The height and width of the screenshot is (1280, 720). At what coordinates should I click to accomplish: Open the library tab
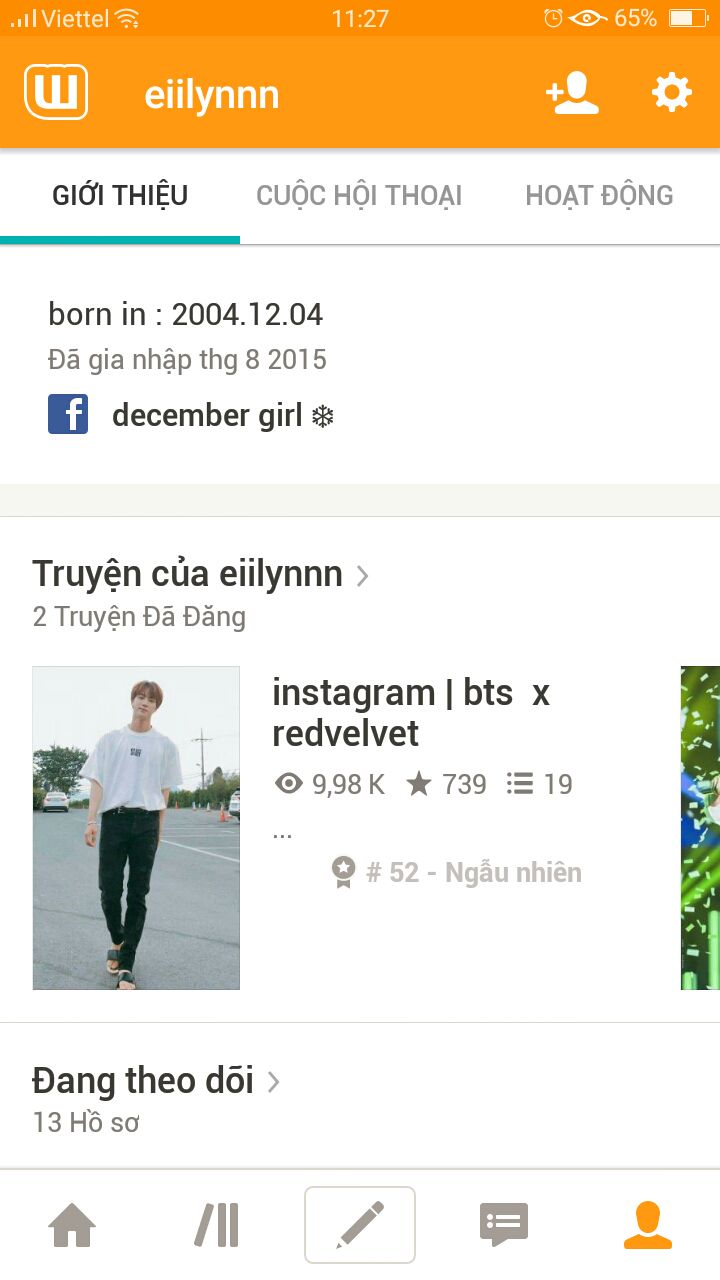[217, 1225]
